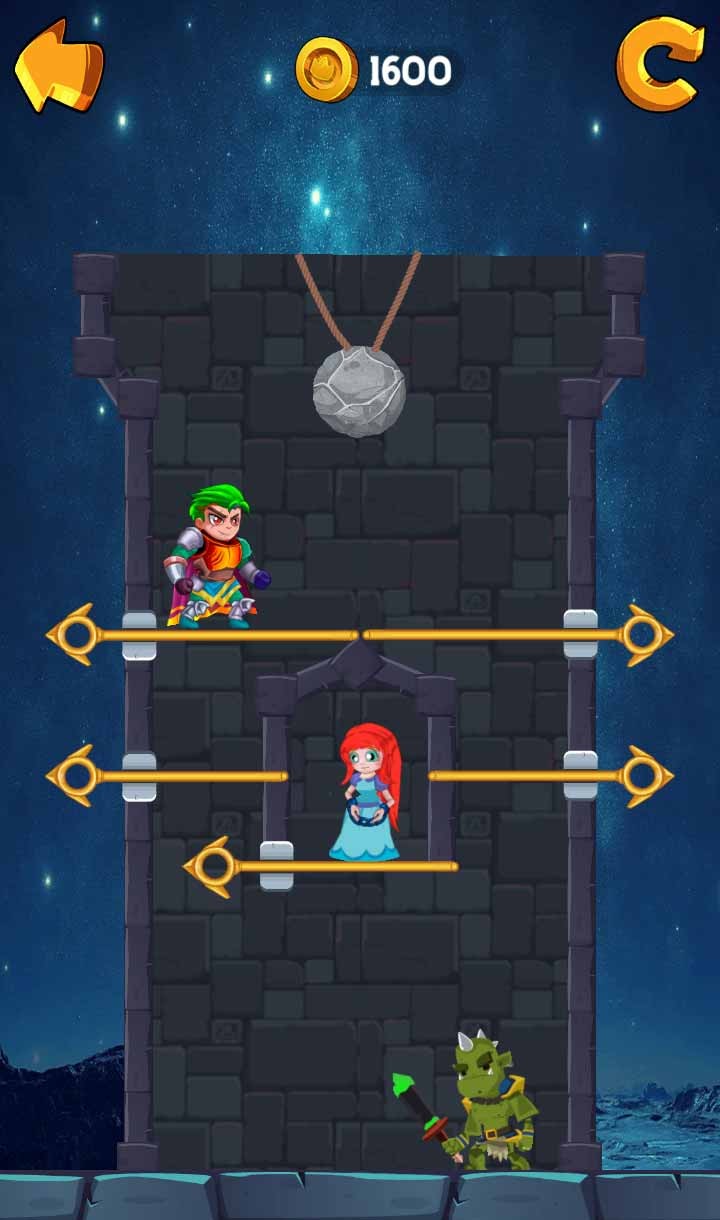This screenshot has height=1220, width=720.
Task: Pull the top left golden pin under the hero
Action: click(74, 634)
